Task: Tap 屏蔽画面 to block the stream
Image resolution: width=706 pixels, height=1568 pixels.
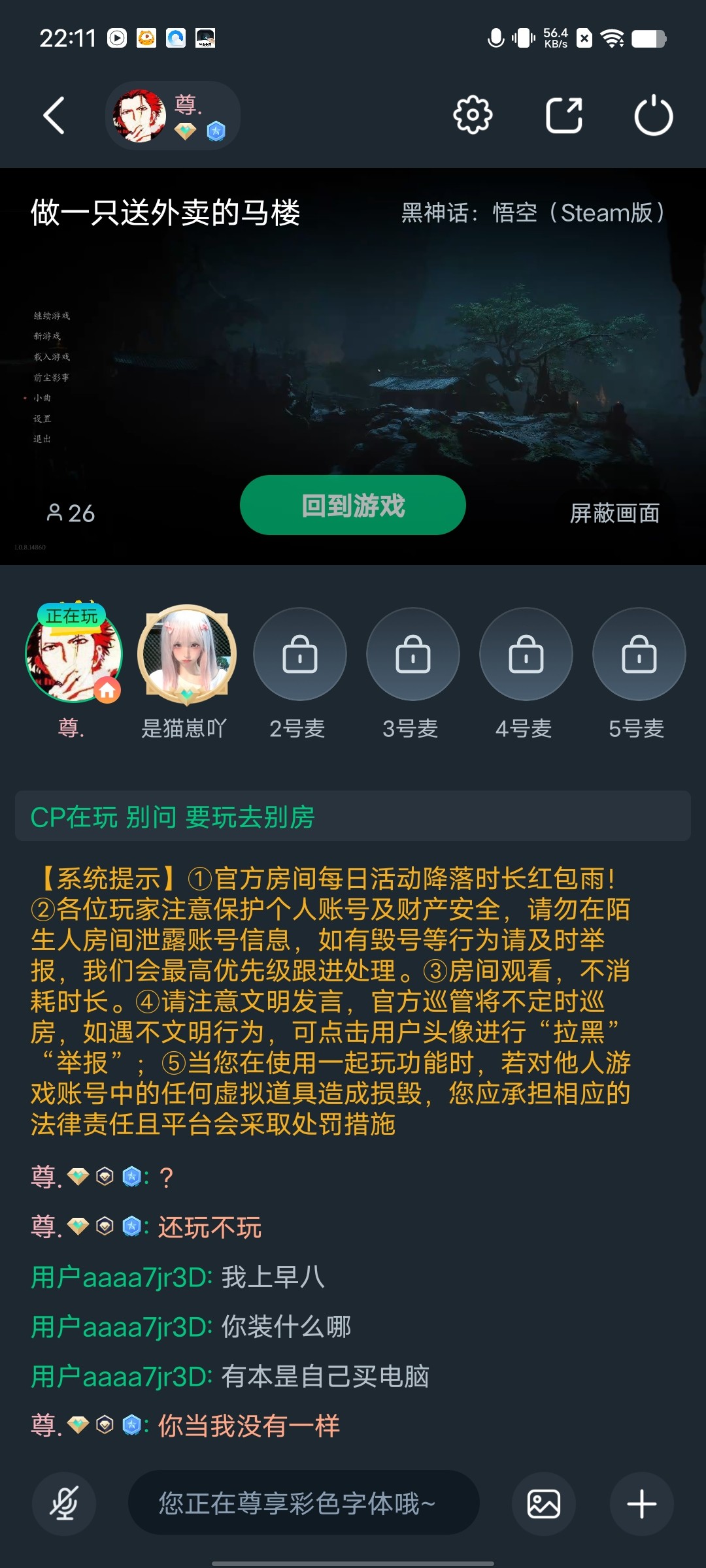Action: (614, 514)
